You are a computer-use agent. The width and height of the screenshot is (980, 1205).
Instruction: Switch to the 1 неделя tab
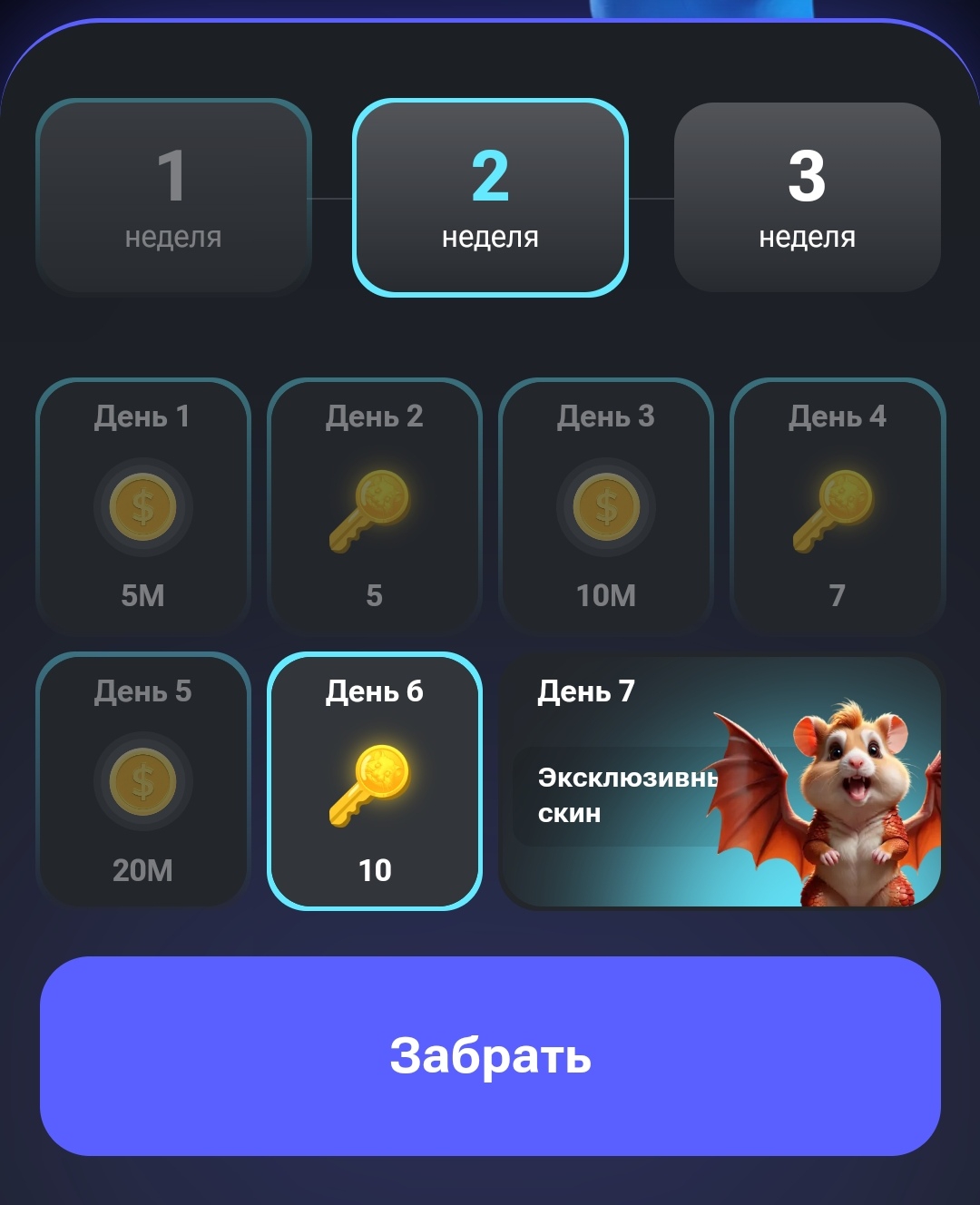[x=173, y=198]
